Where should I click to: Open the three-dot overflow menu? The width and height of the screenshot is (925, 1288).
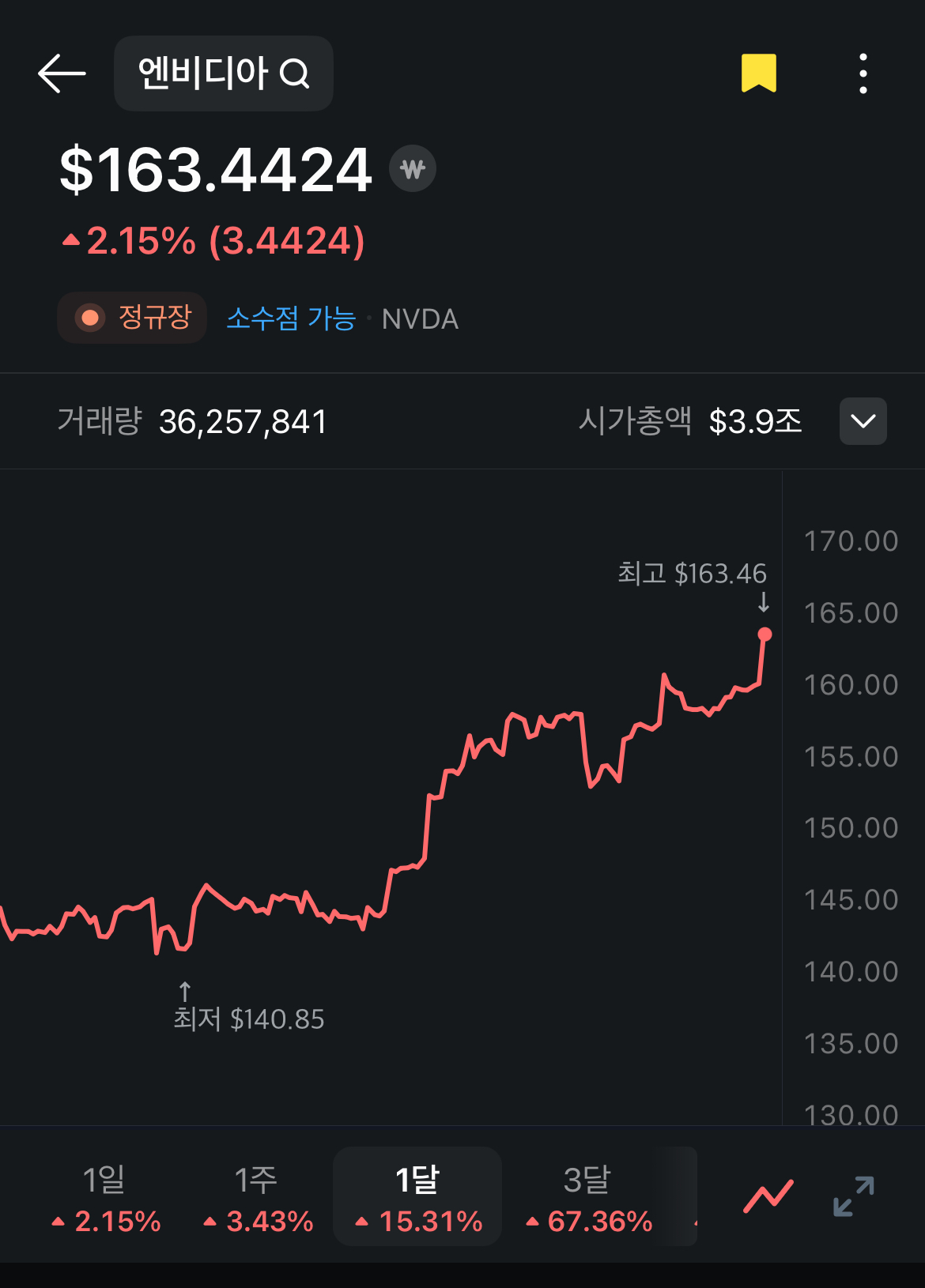863,73
